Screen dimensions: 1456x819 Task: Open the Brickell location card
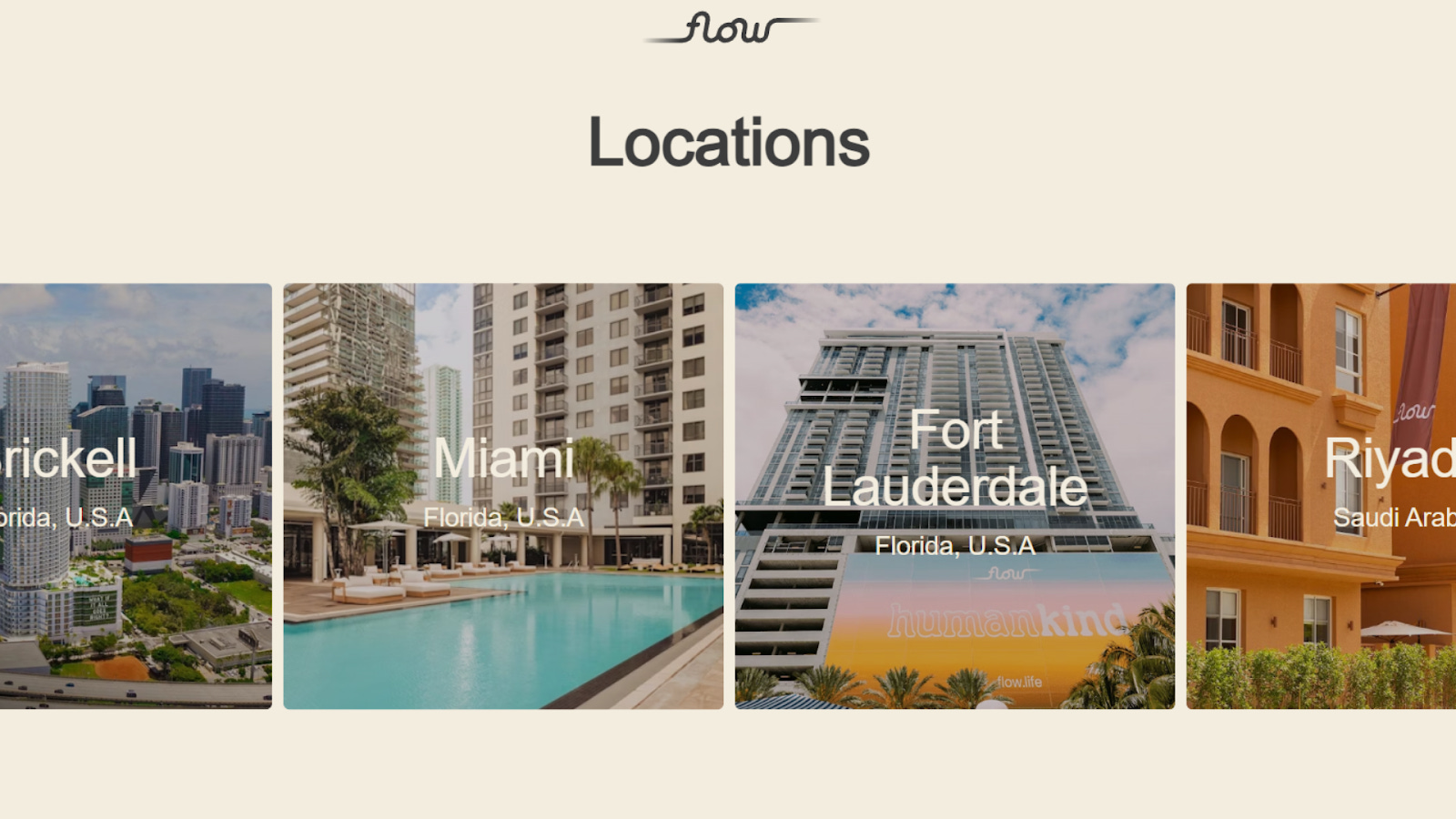pos(136,496)
